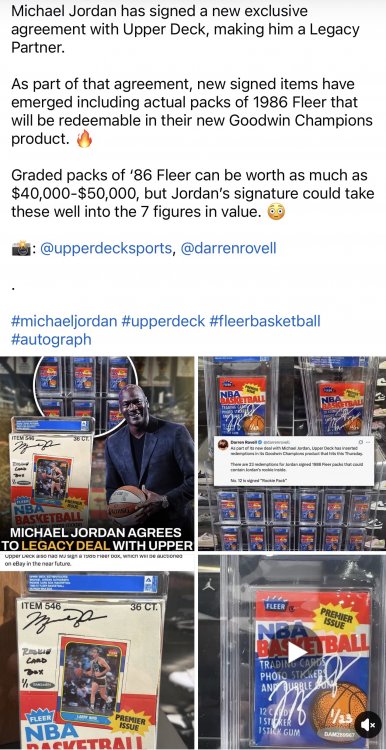Open the #upperdeck hashtag
Image resolution: width=386 pixels, height=750 pixels.
click(x=163, y=321)
